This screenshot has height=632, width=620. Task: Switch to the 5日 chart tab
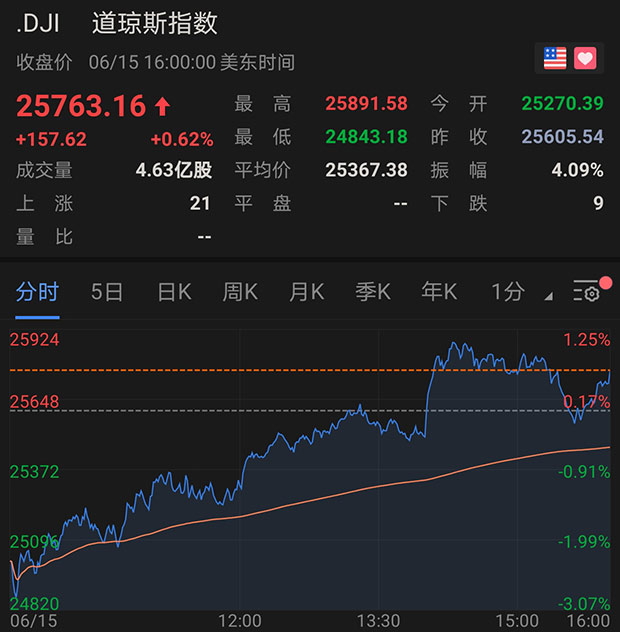[x=107, y=292]
